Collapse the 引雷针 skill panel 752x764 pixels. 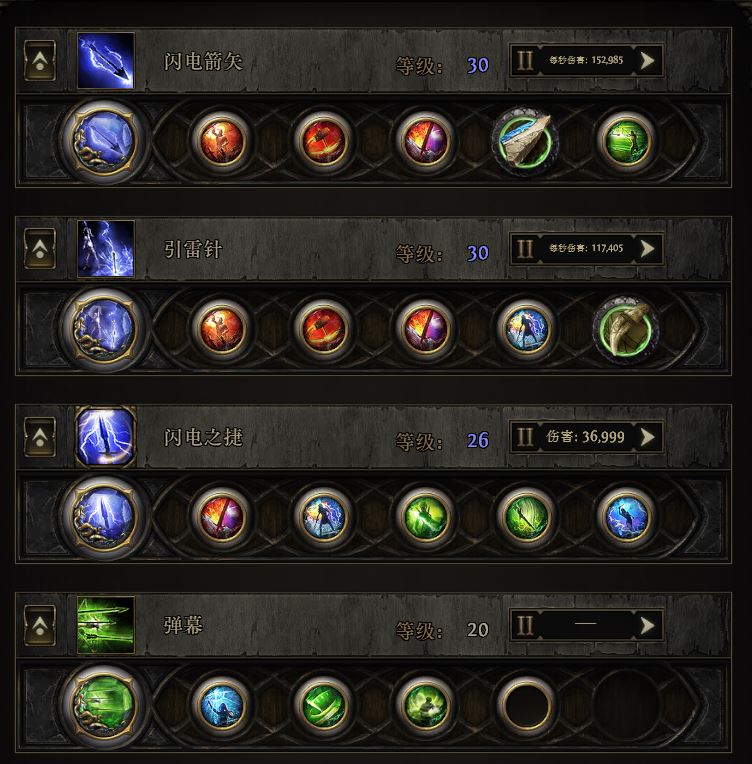tap(39, 249)
